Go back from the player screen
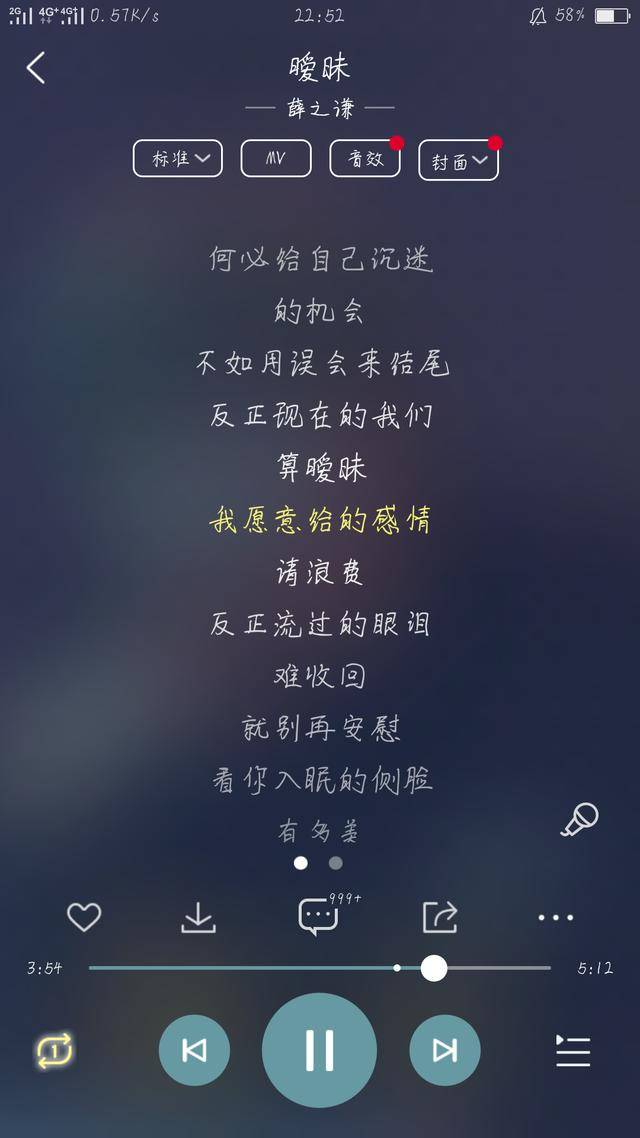 [x=36, y=68]
